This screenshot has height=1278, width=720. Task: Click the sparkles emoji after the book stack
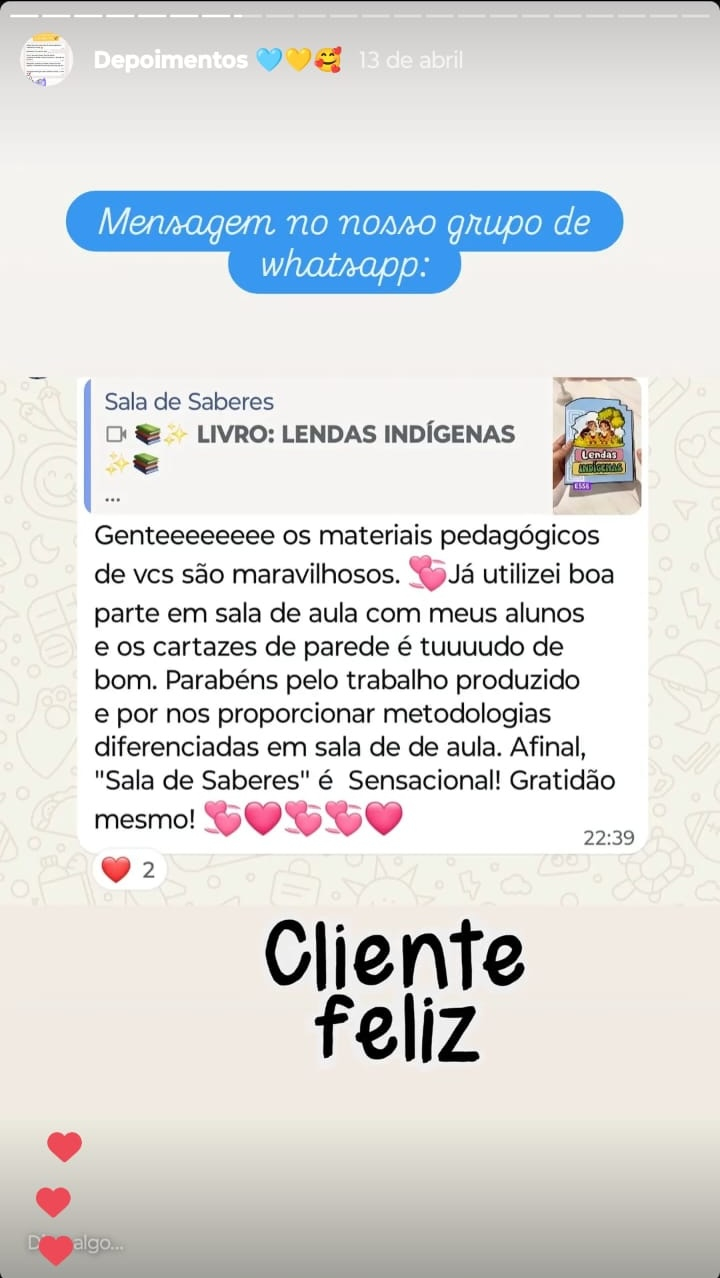(174, 434)
